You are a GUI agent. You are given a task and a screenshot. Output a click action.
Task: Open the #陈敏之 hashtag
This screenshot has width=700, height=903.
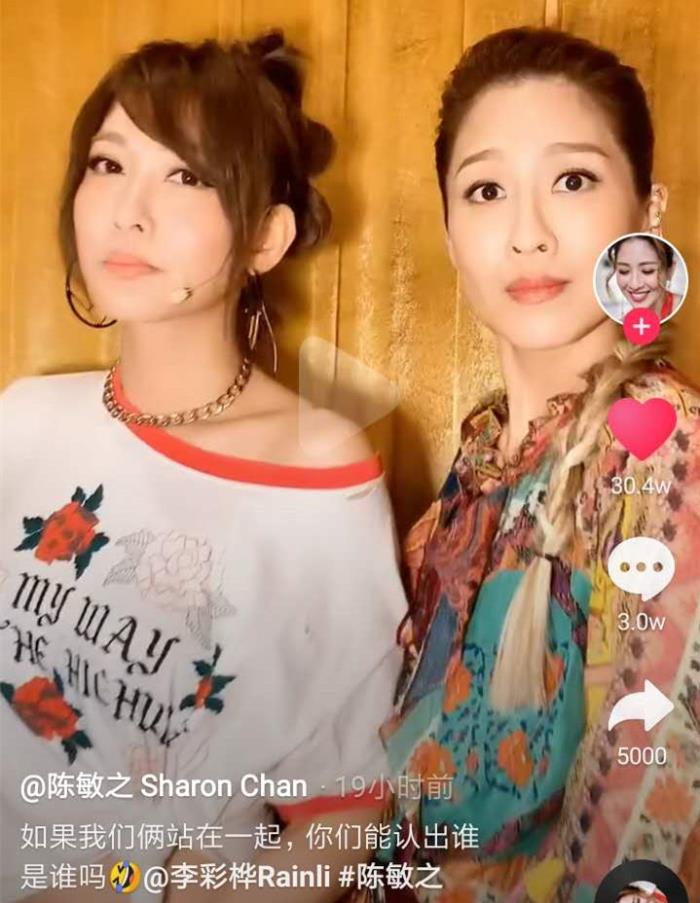point(389,877)
